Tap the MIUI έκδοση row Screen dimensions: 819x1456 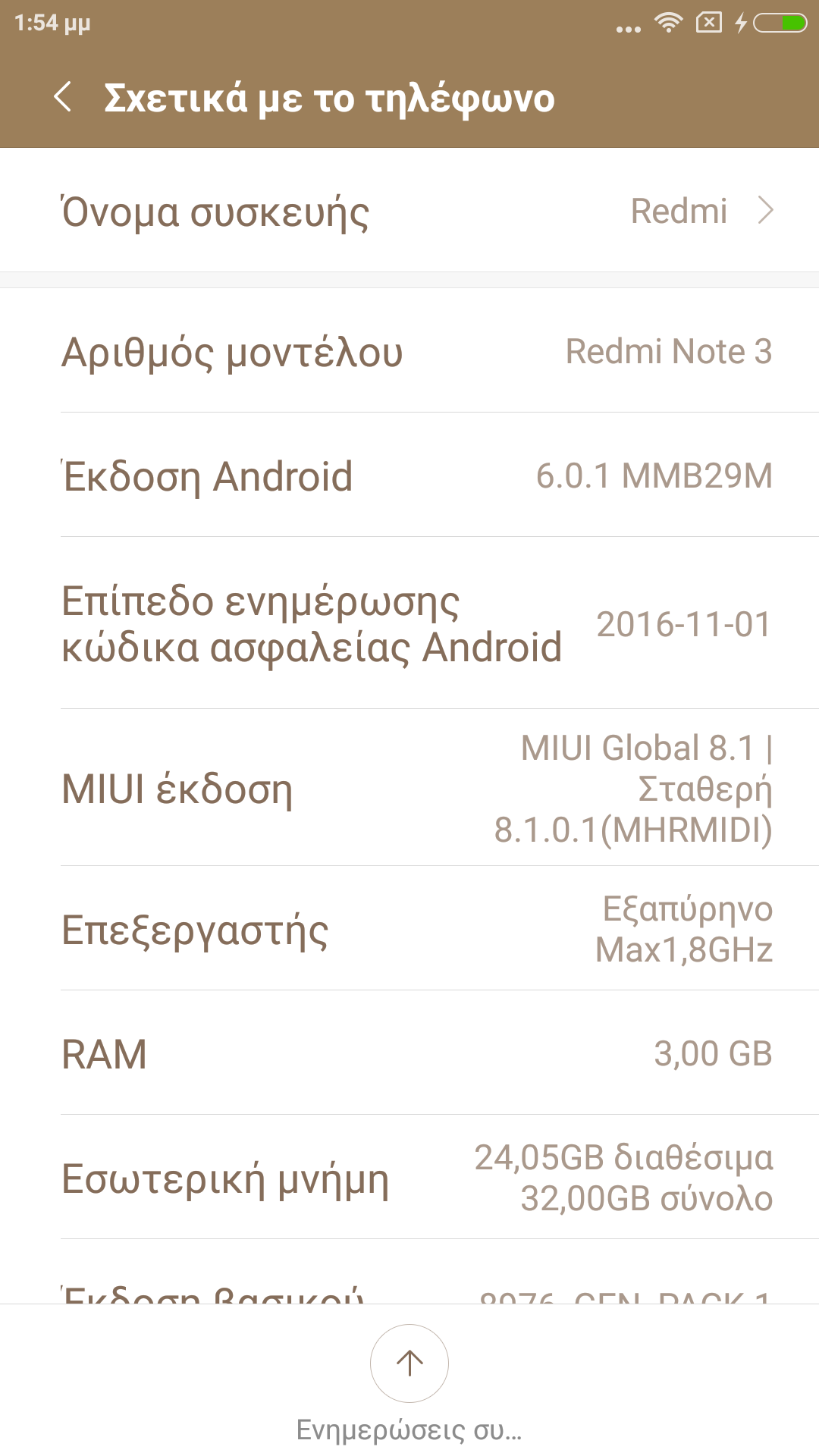(x=409, y=789)
